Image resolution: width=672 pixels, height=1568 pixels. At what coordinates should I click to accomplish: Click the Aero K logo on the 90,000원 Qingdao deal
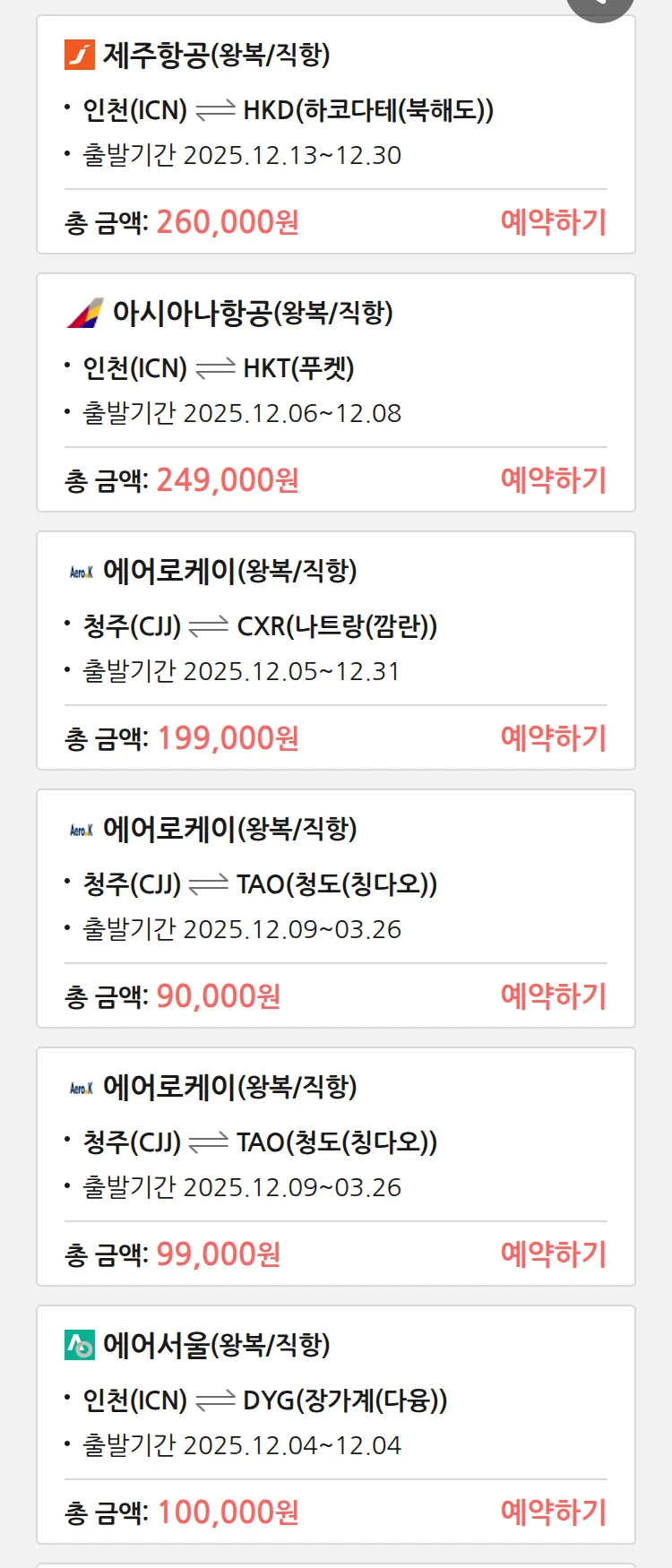pyautogui.click(x=80, y=830)
